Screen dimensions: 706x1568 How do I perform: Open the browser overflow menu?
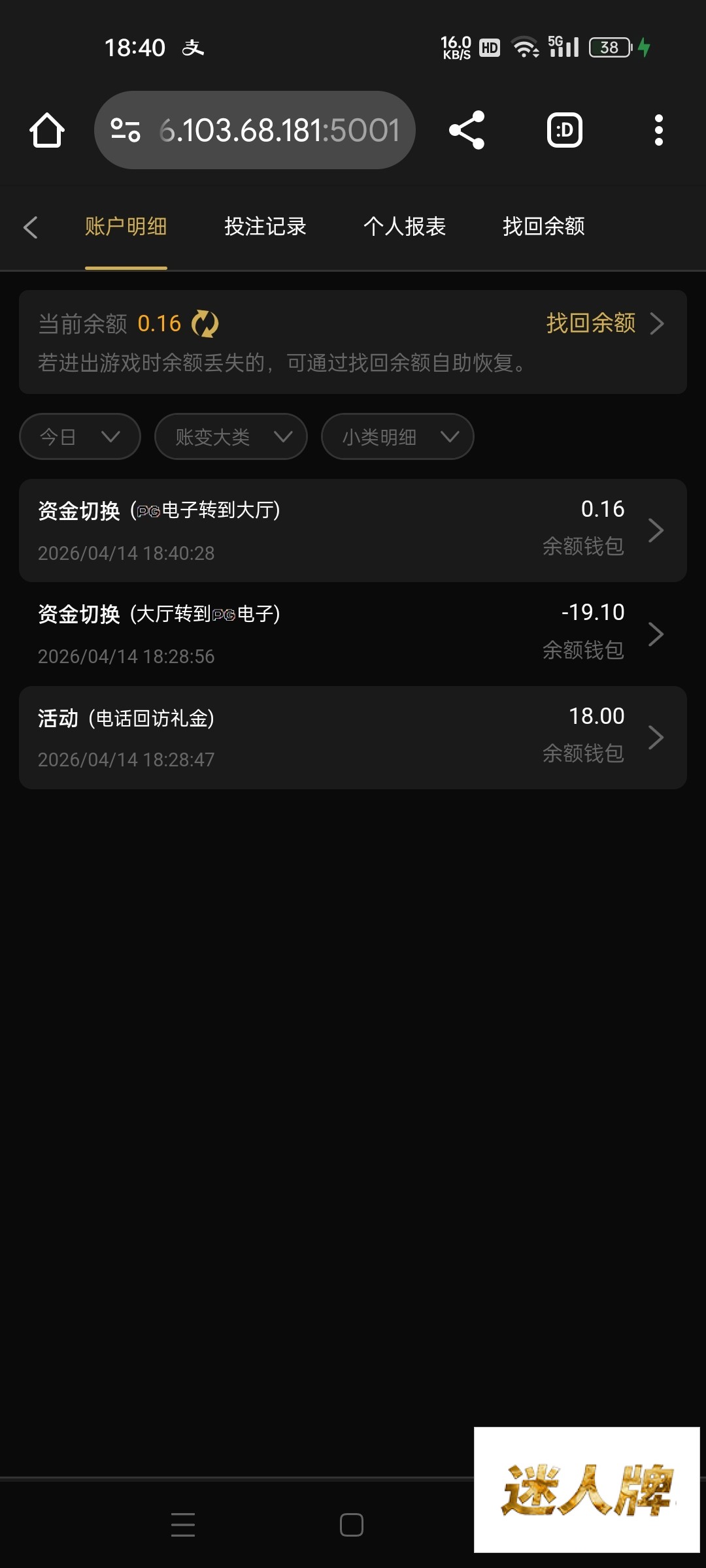coord(658,130)
